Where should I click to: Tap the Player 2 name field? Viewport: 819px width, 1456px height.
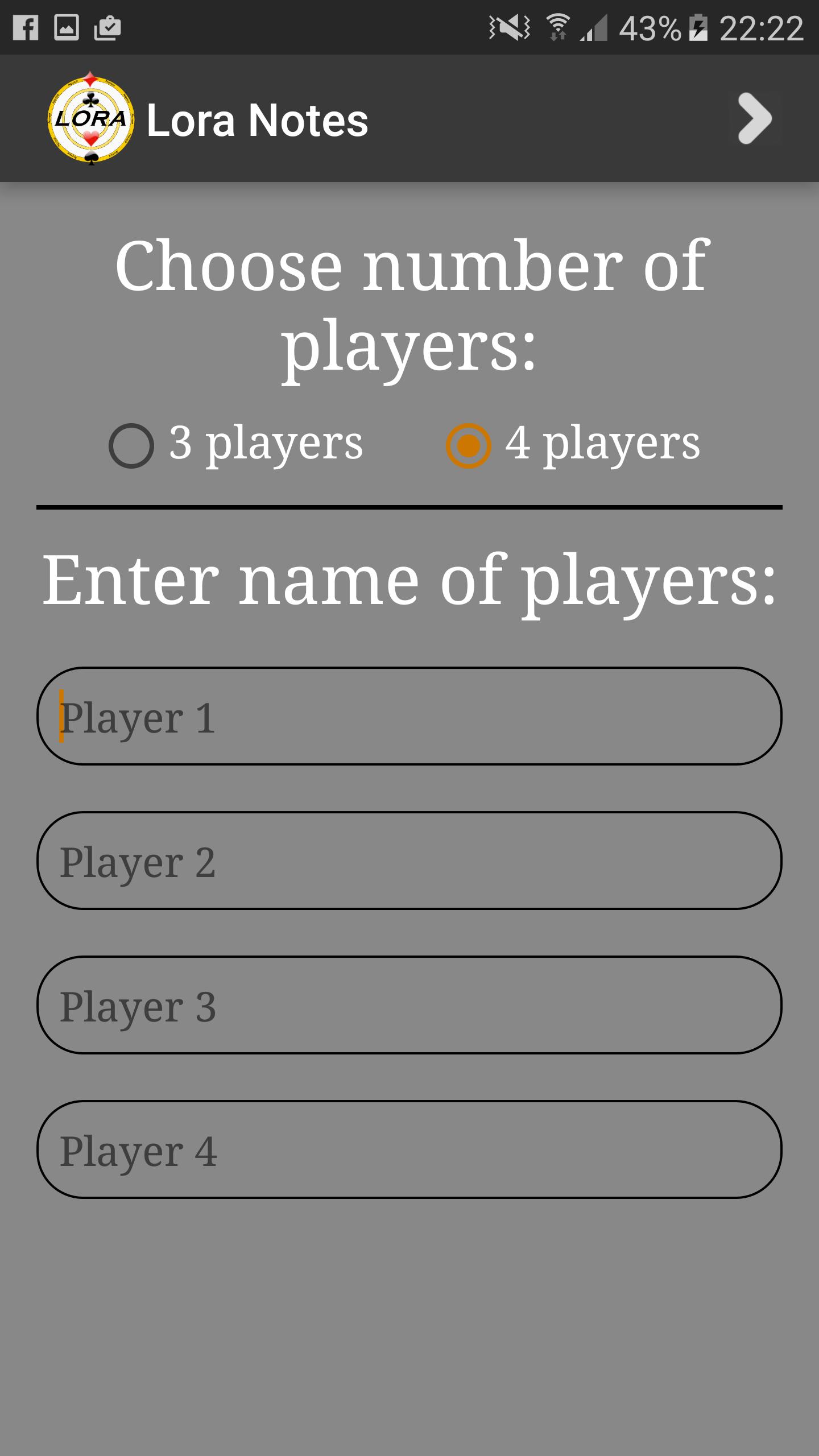[409, 861]
